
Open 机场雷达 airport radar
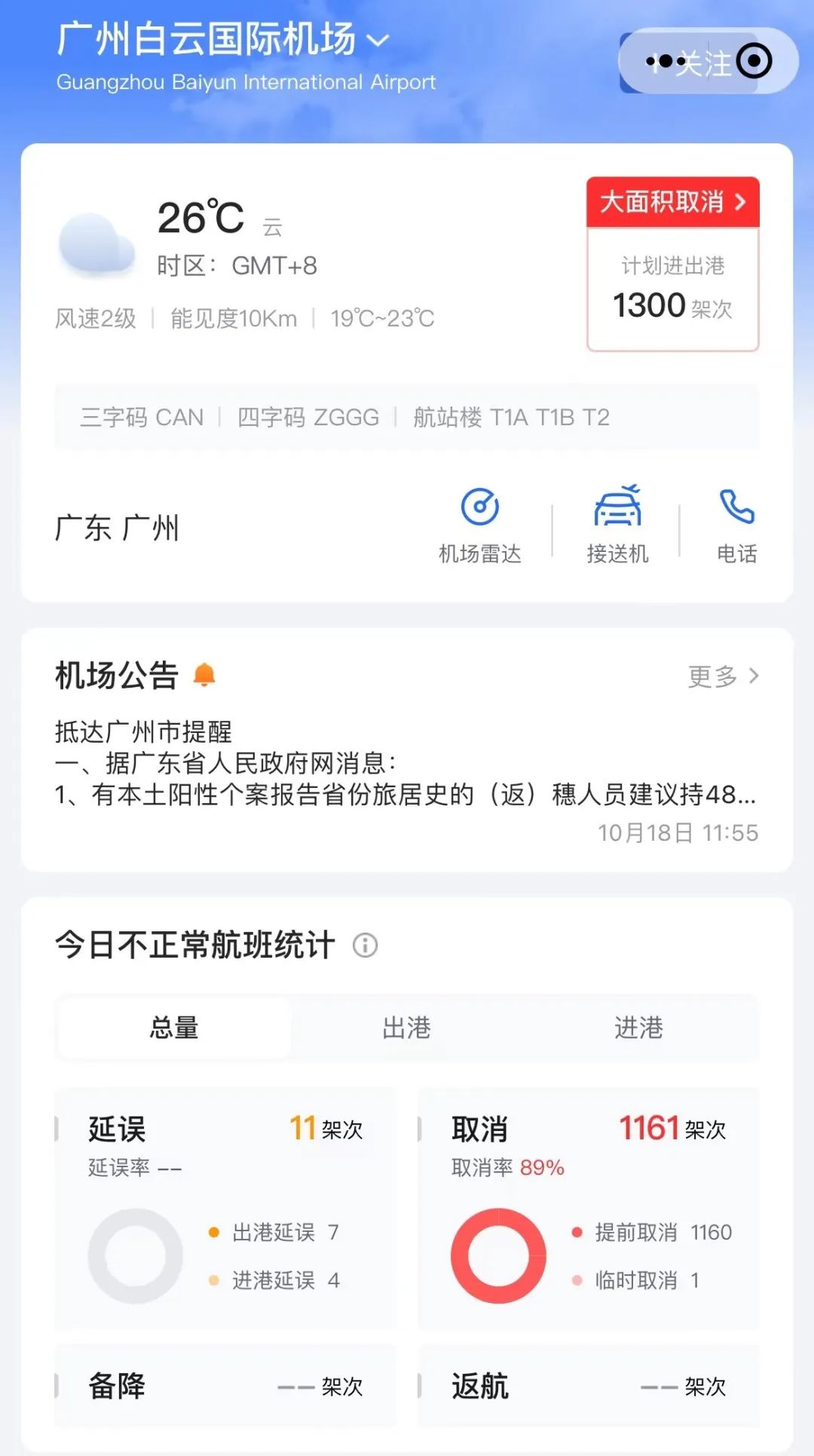coord(480,526)
